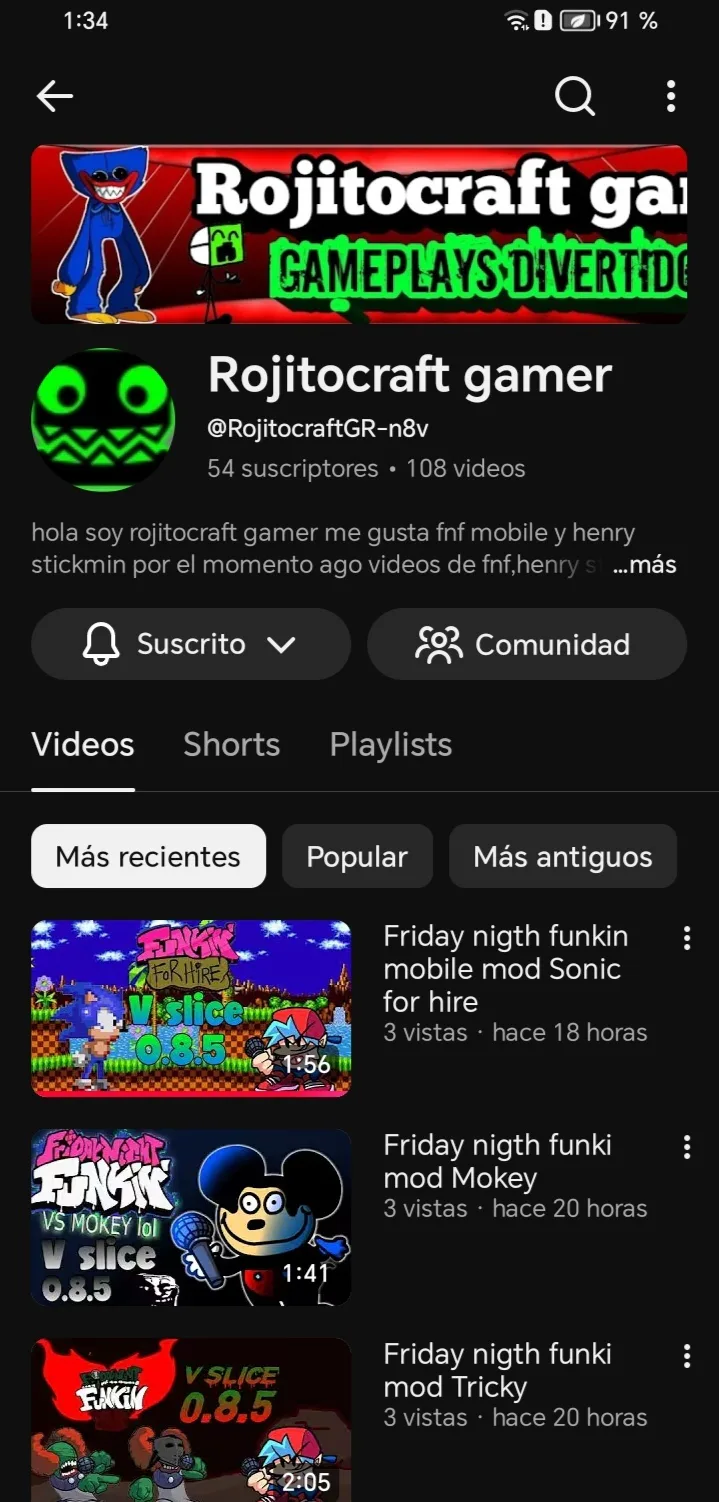This screenshot has height=1502, width=719.
Task: Watch the Friday nigth funki mod Mokey video
Action: tap(191, 1217)
